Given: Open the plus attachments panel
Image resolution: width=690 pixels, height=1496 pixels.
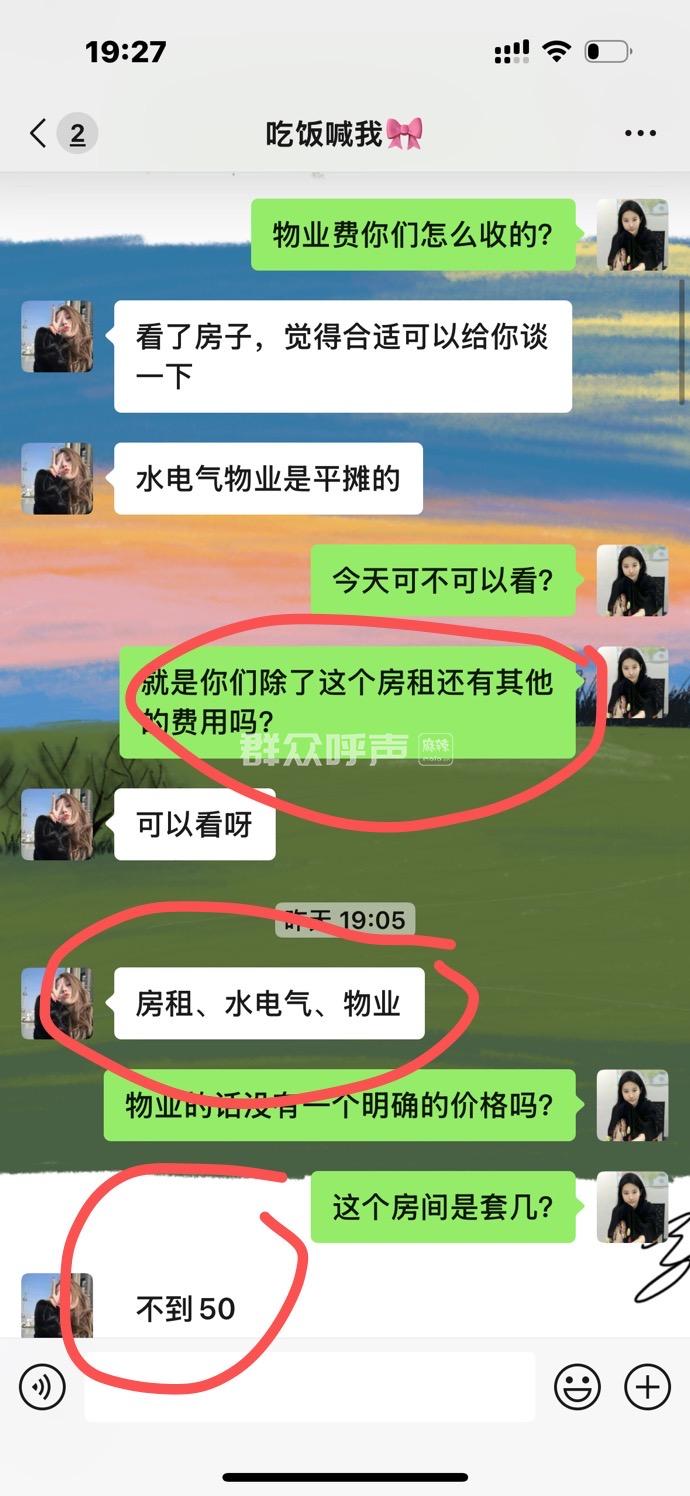Looking at the screenshot, I should pyautogui.click(x=647, y=1387).
